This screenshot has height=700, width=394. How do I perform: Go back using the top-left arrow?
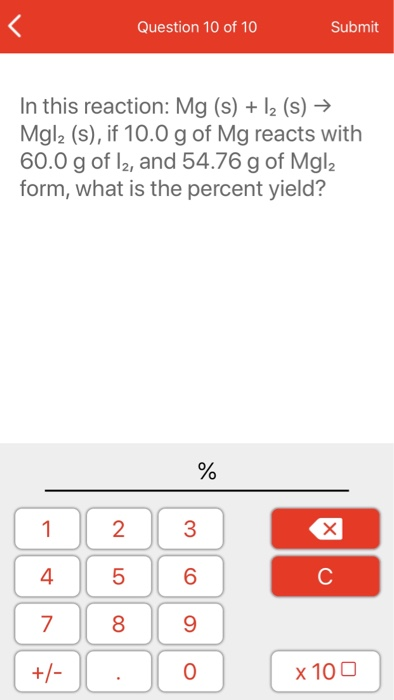tap(15, 27)
